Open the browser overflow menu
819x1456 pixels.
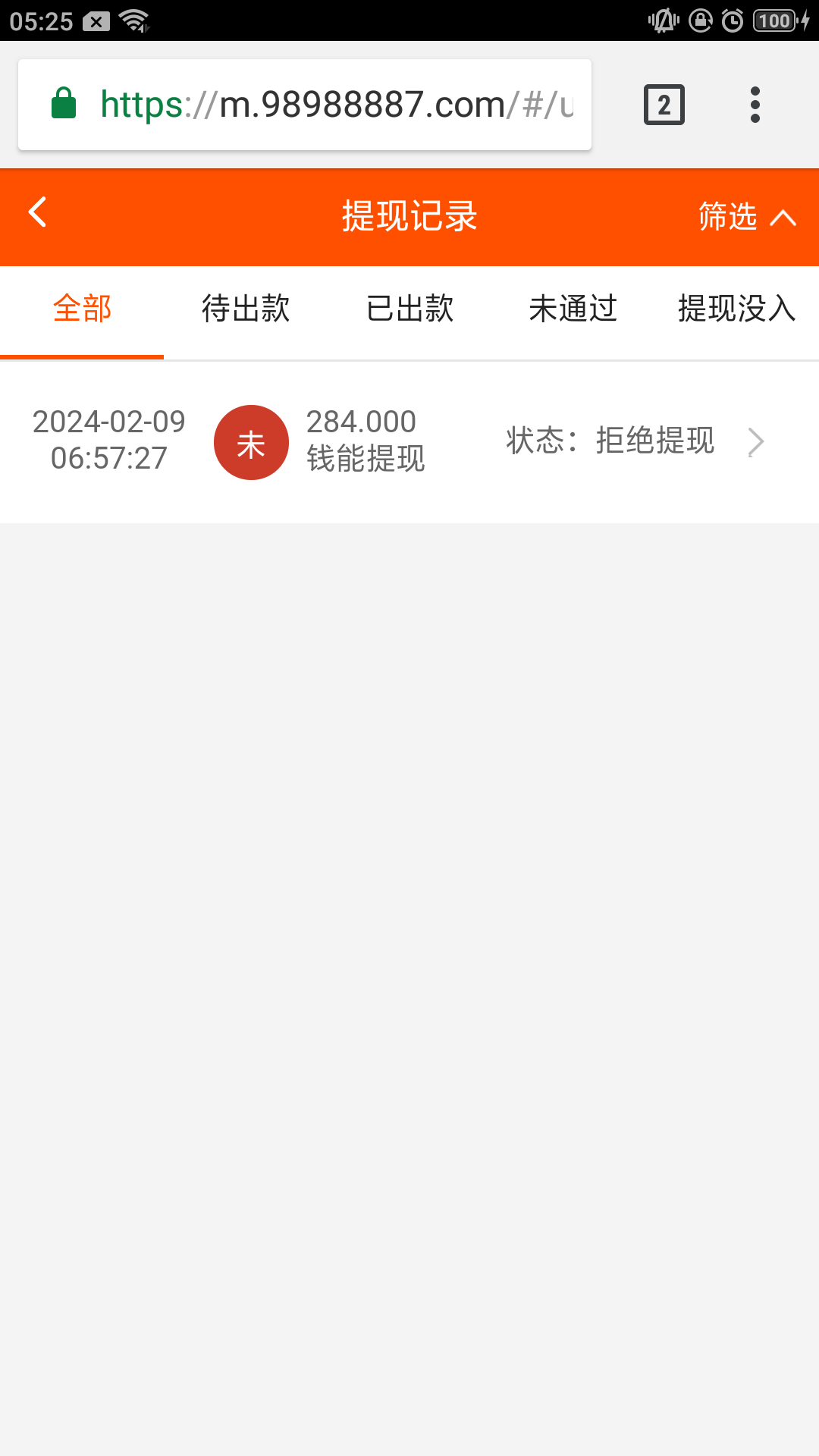point(755,105)
